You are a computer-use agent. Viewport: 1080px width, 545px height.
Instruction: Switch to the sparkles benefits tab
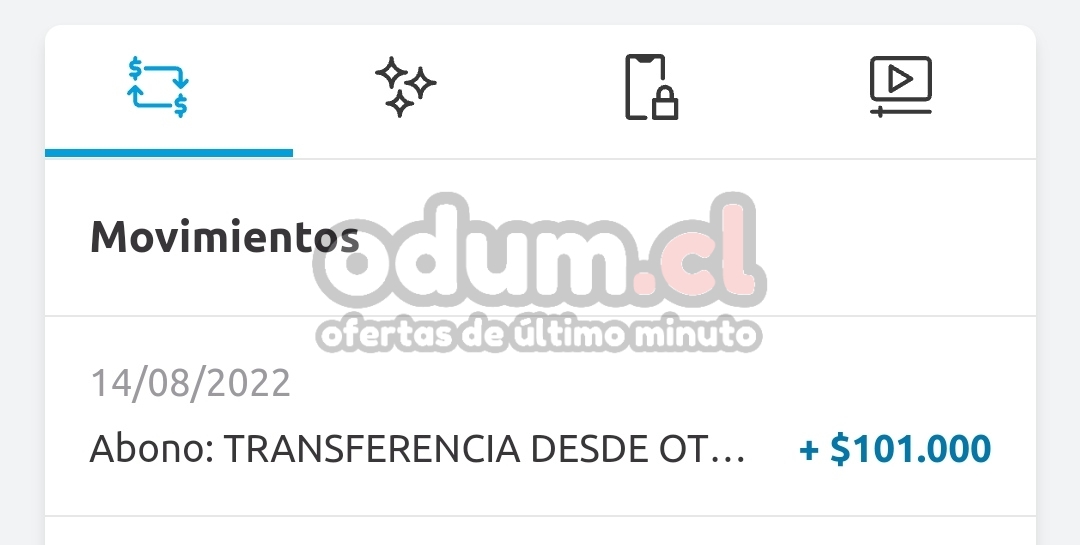pos(405,88)
